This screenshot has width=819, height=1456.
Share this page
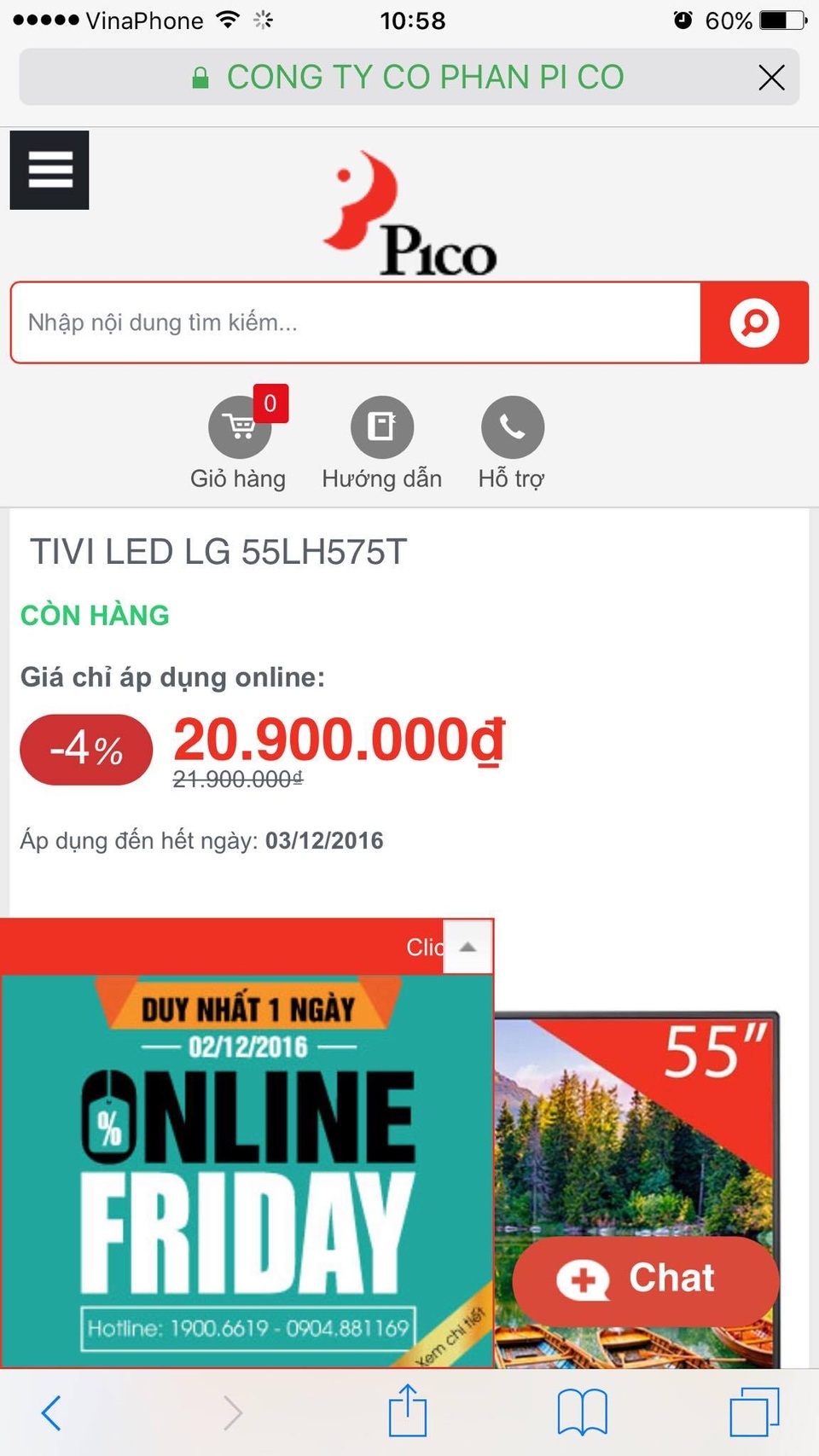(407, 1411)
